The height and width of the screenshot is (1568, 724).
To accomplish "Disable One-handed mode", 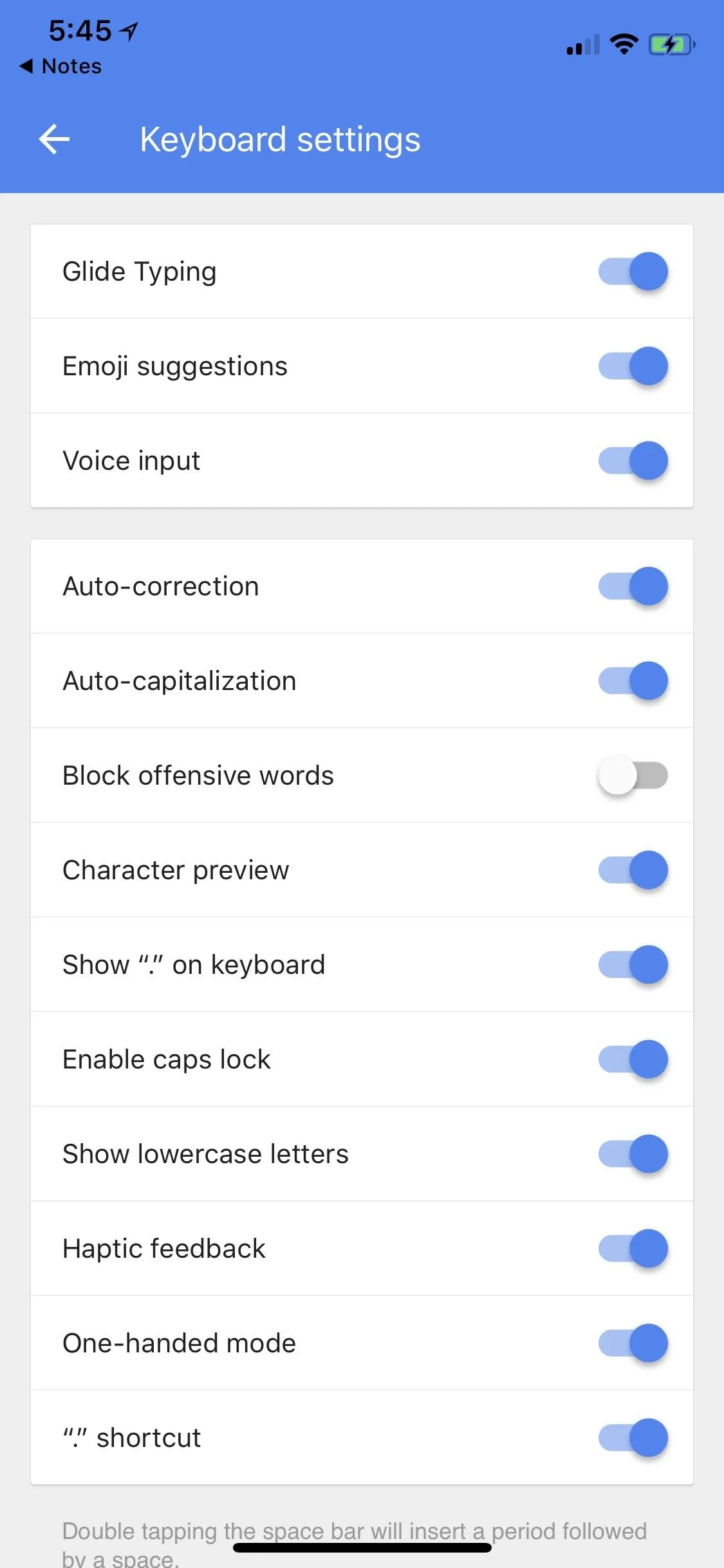I will 633,1343.
